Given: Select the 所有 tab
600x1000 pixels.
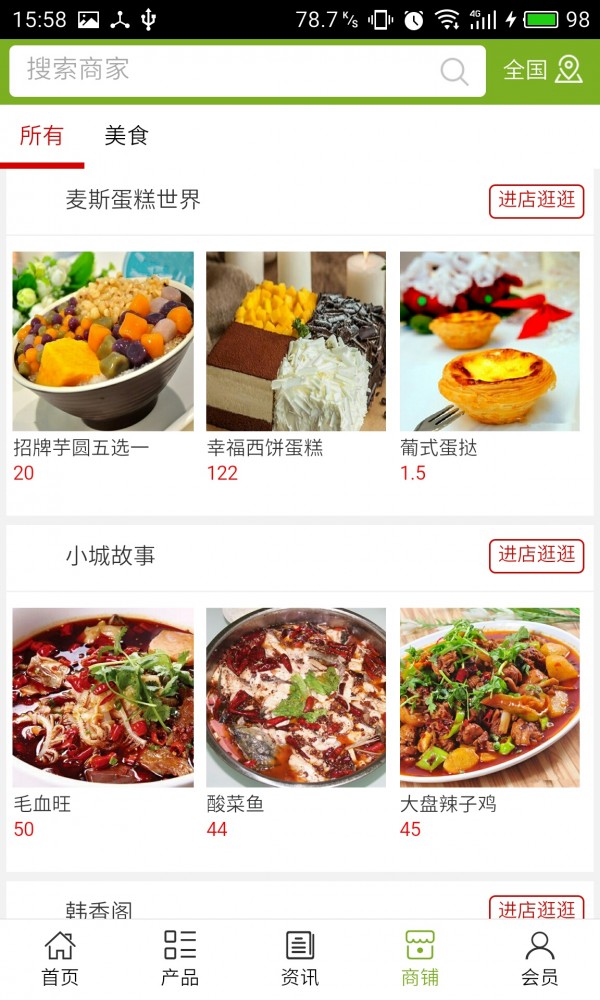Looking at the screenshot, I should (x=41, y=136).
